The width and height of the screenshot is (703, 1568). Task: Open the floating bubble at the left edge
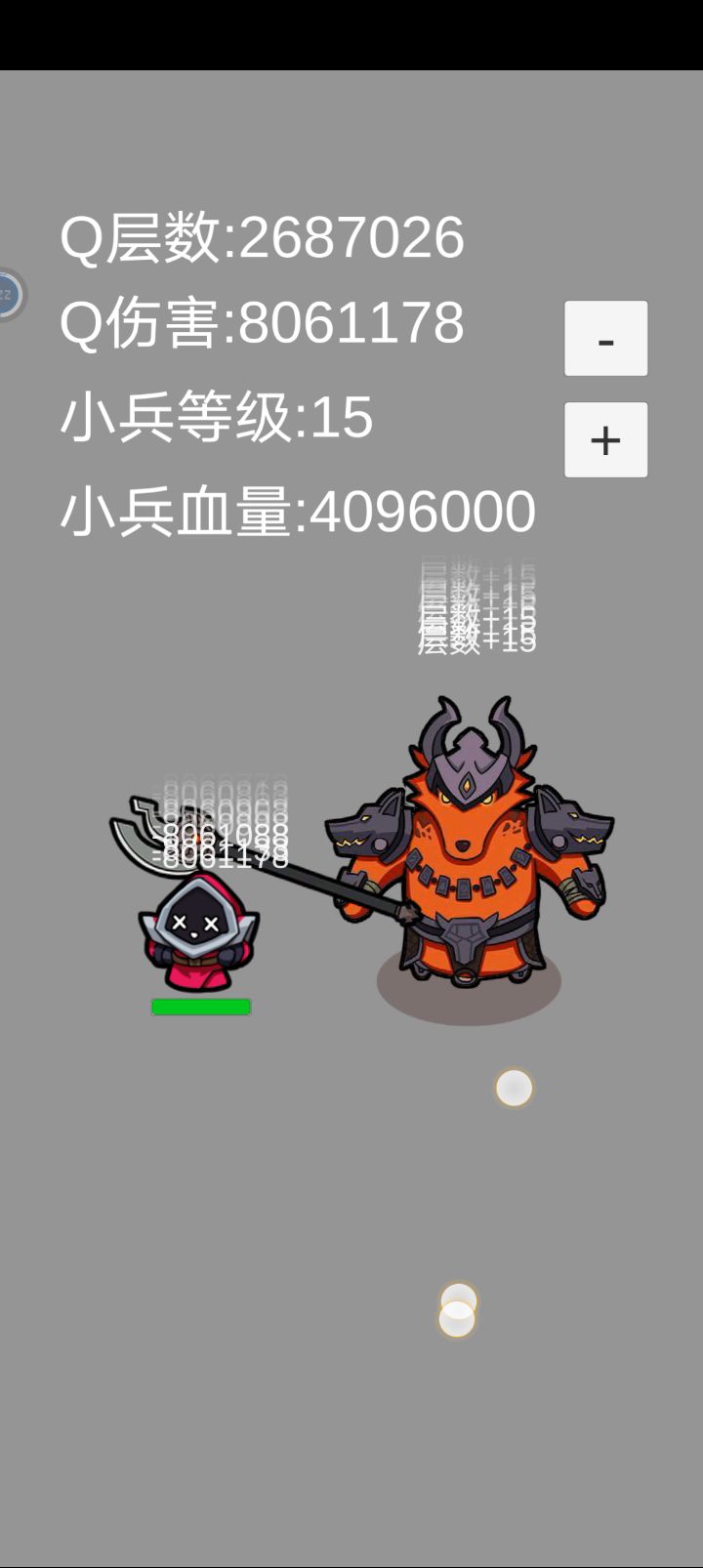click(9, 294)
